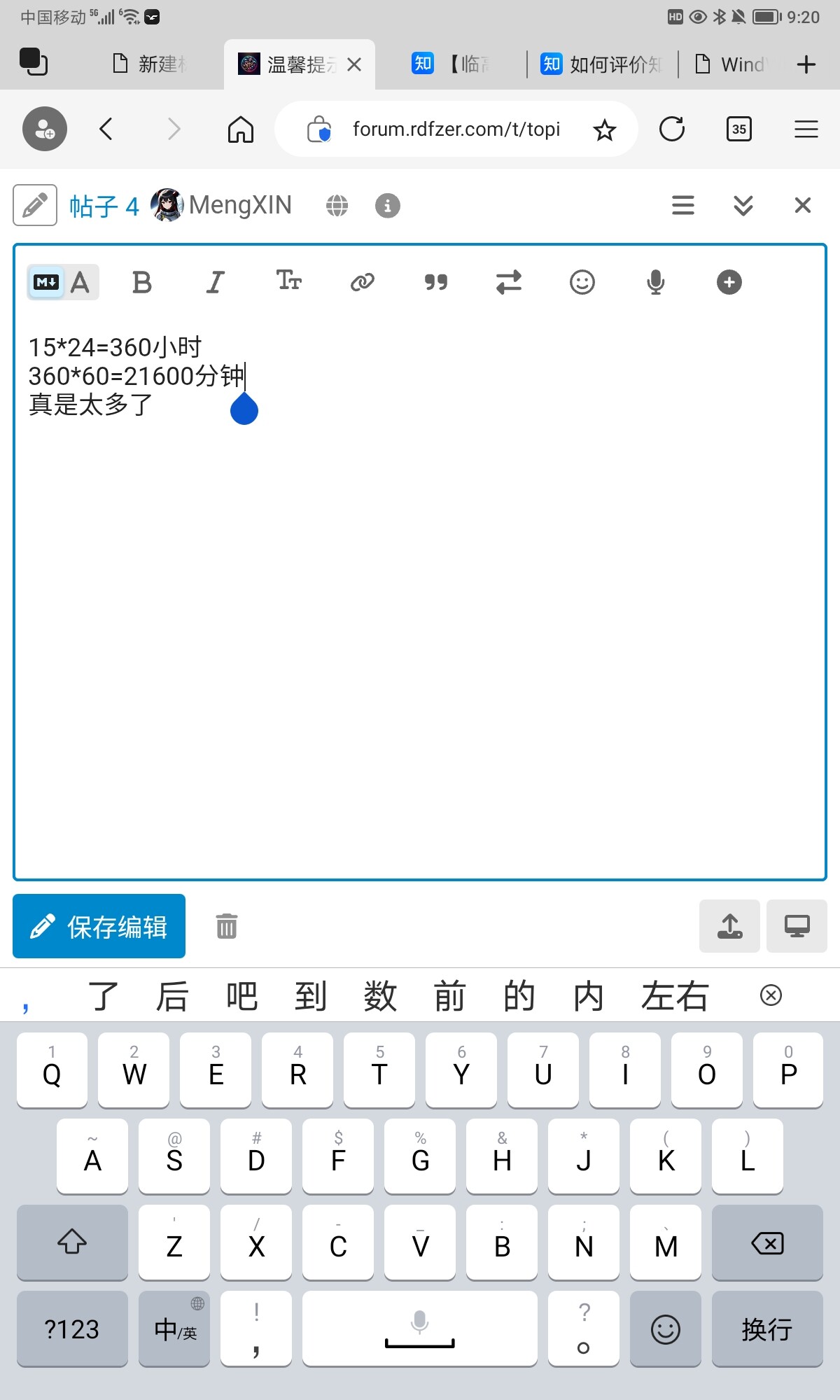Minimize the composer with the double chevron
Image resolution: width=840 pixels, height=1400 pixels.
[x=743, y=205]
